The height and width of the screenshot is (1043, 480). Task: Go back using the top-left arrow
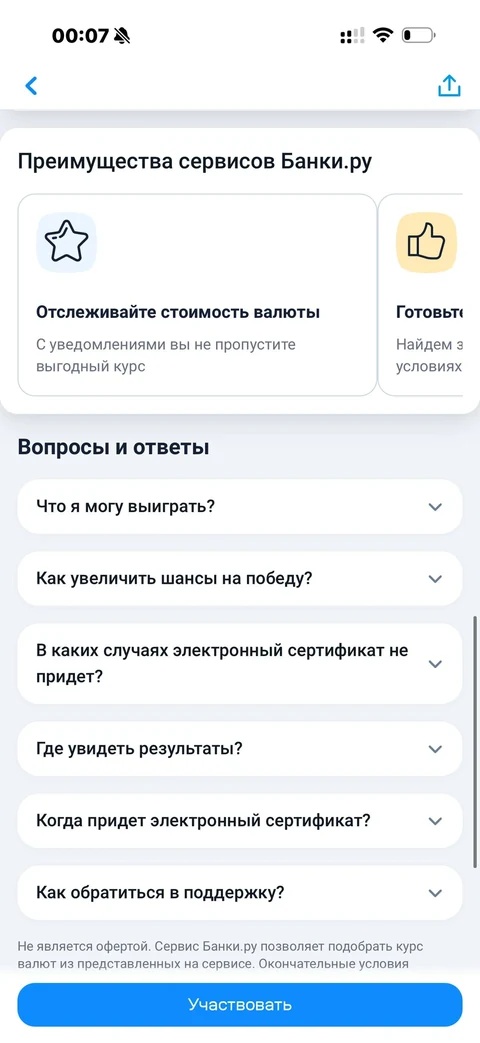pyautogui.click(x=31, y=86)
